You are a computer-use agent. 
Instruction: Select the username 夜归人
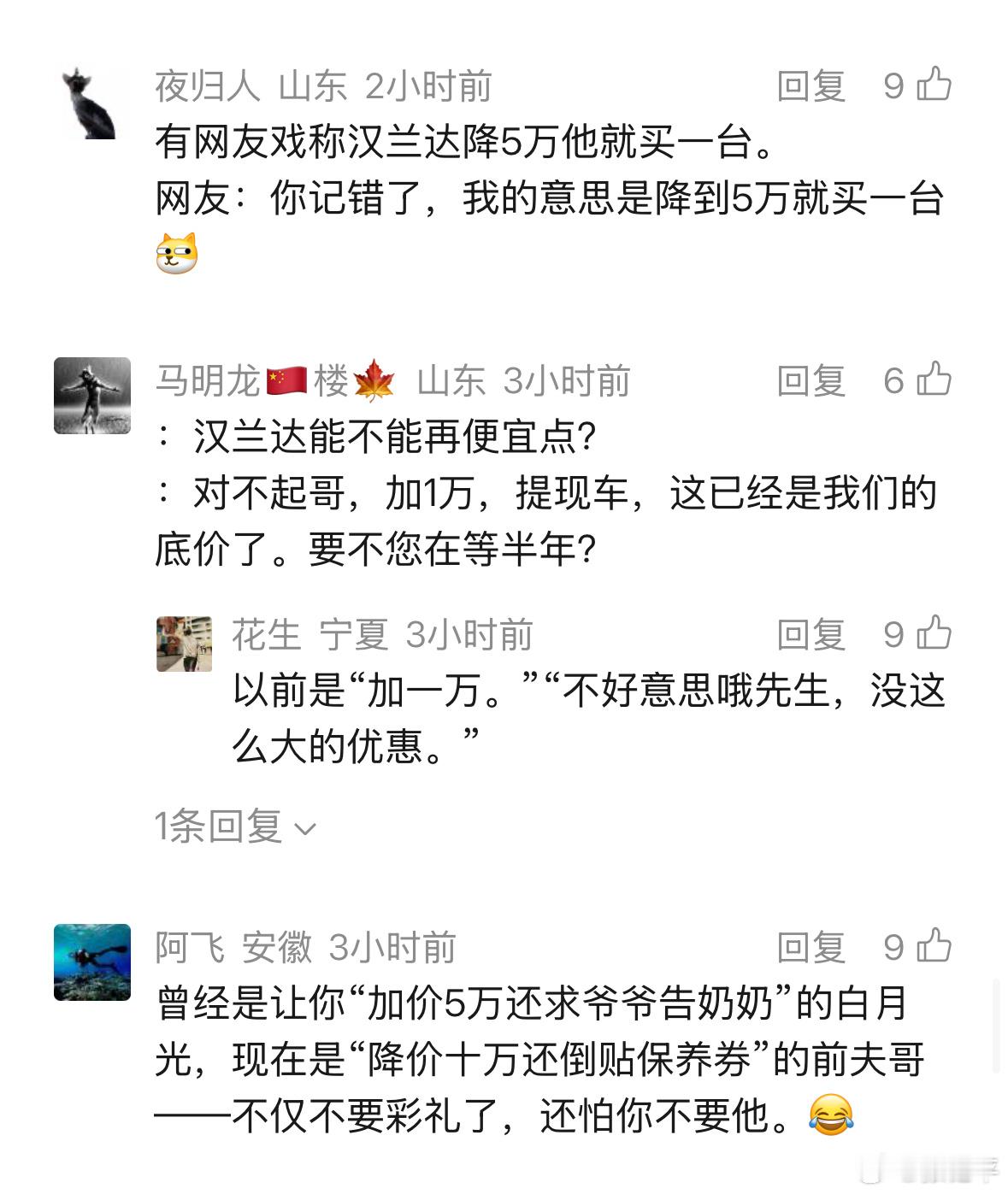click(x=208, y=85)
